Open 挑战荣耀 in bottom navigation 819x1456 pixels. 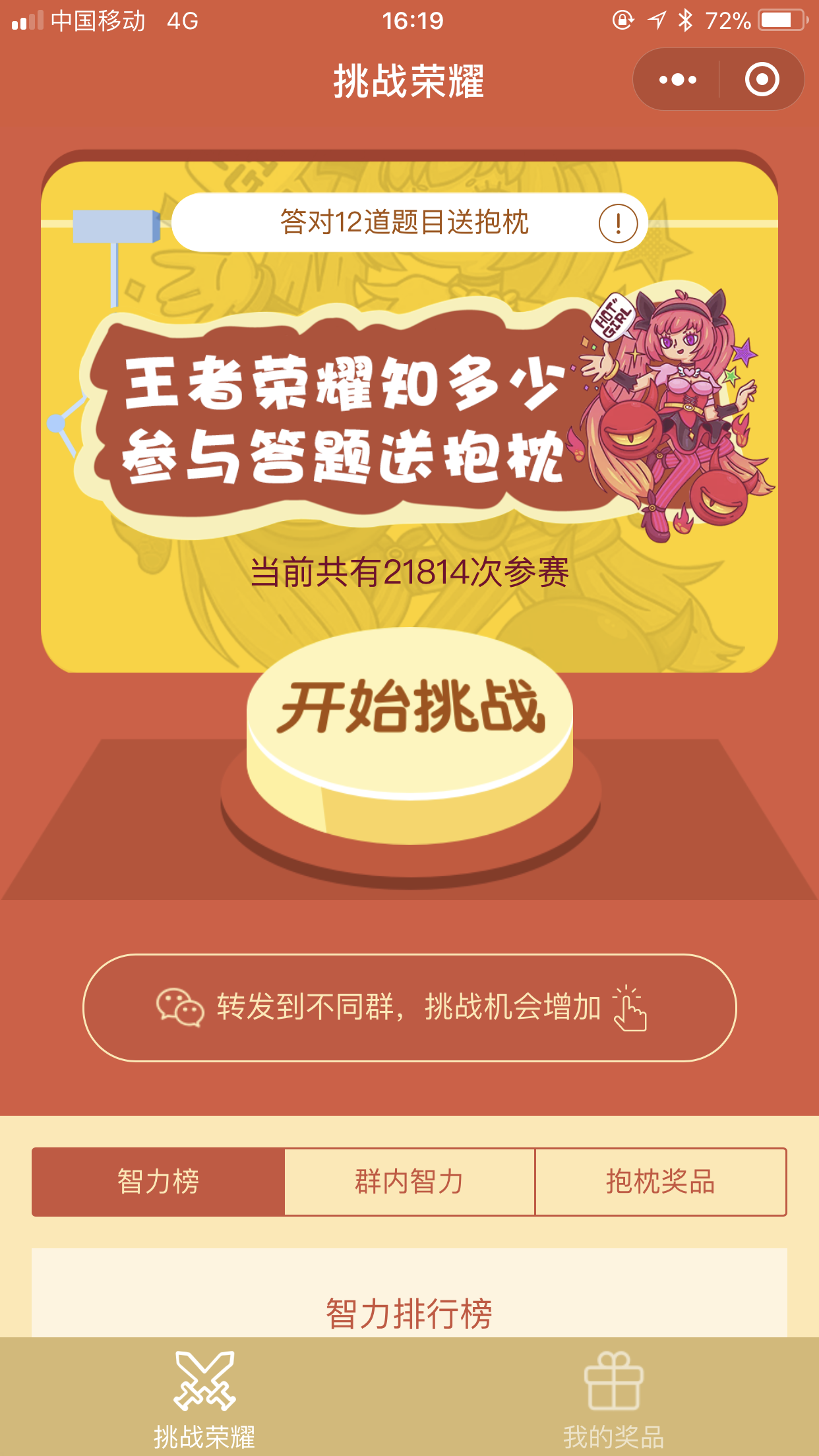coord(204,1398)
